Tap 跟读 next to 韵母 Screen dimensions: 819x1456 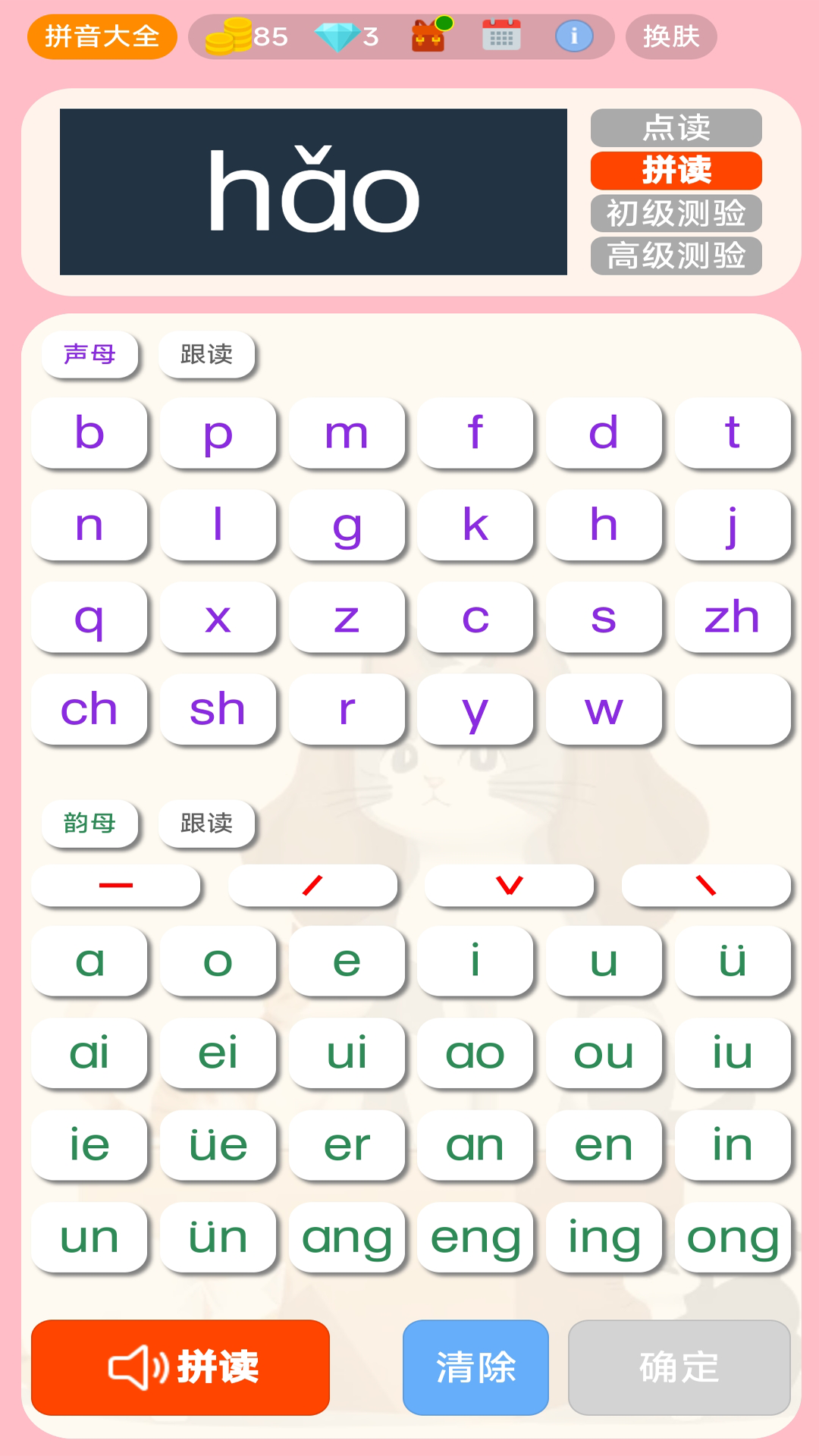[x=206, y=823]
